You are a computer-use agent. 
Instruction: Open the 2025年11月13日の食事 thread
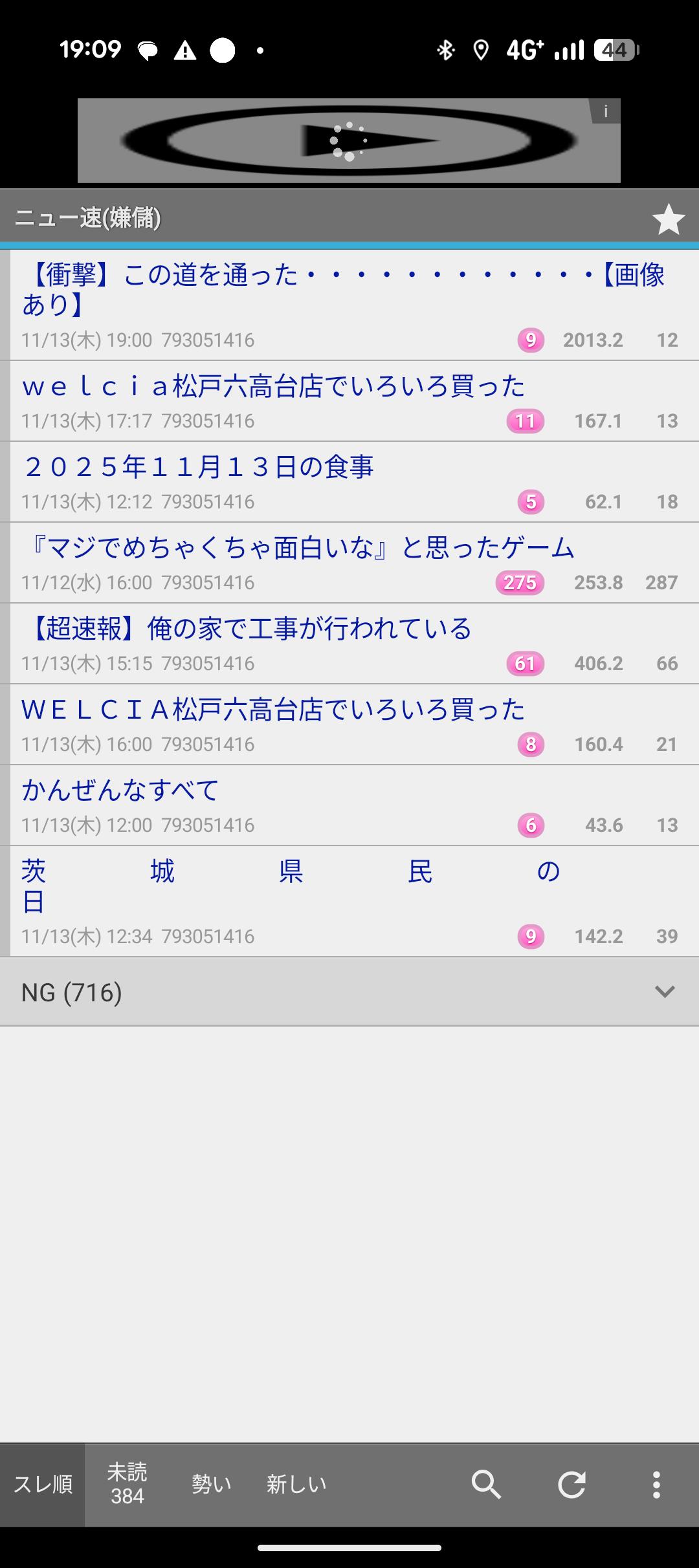[199, 467]
